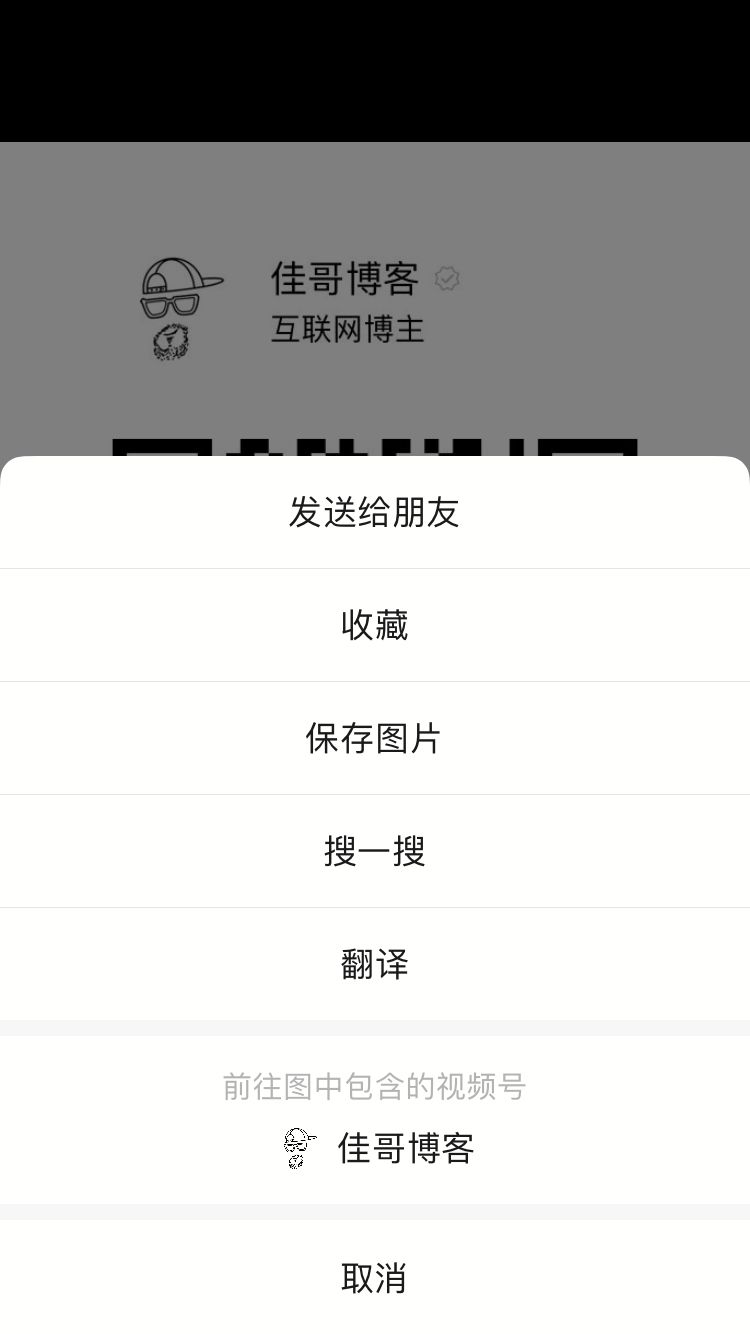Select 翻译 to translate the image
The width and height of the screenshot is (750, 1334).
click(x=375, y=964)
